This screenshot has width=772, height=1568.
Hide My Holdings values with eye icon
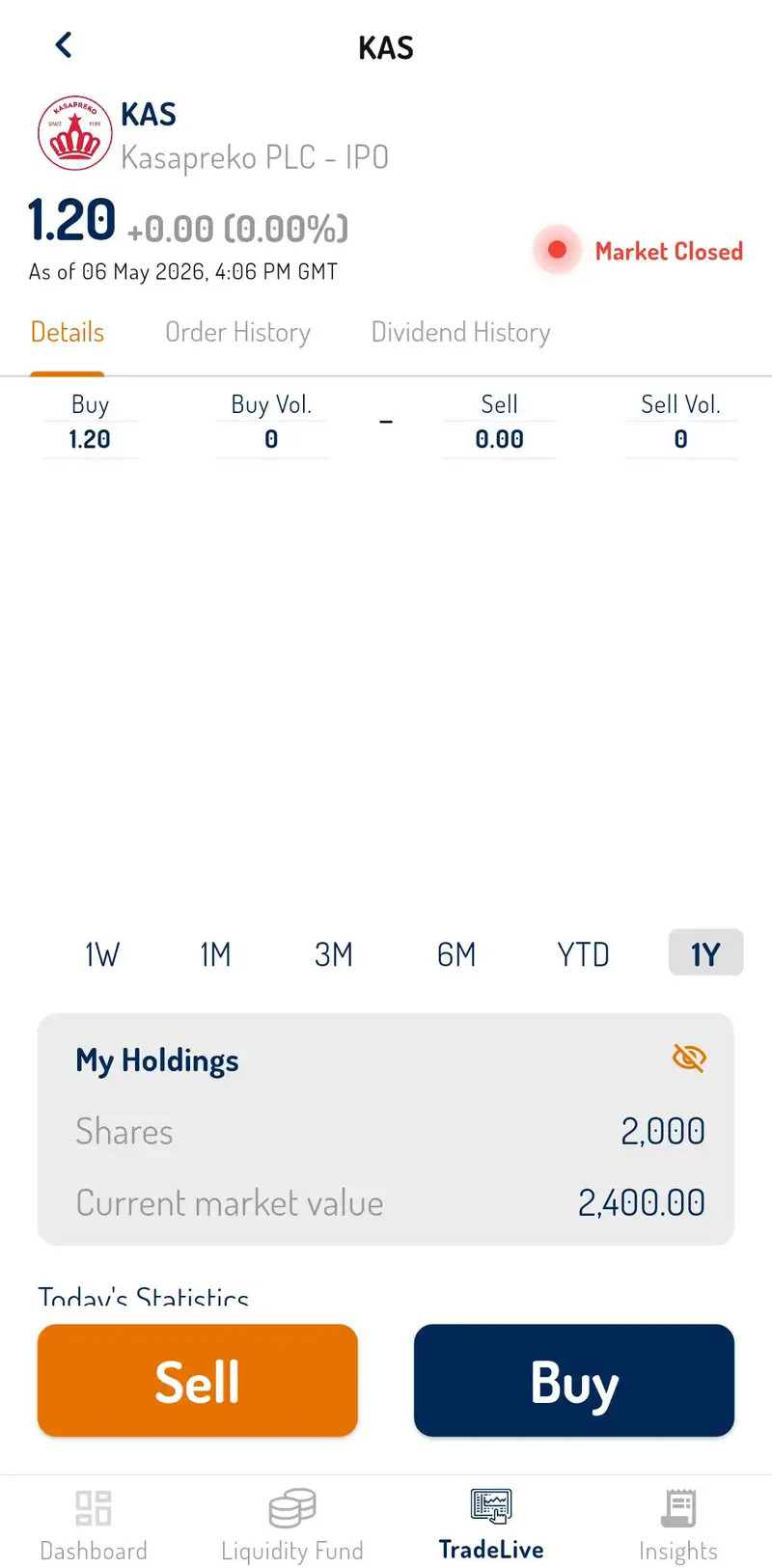click(689, 1059)
